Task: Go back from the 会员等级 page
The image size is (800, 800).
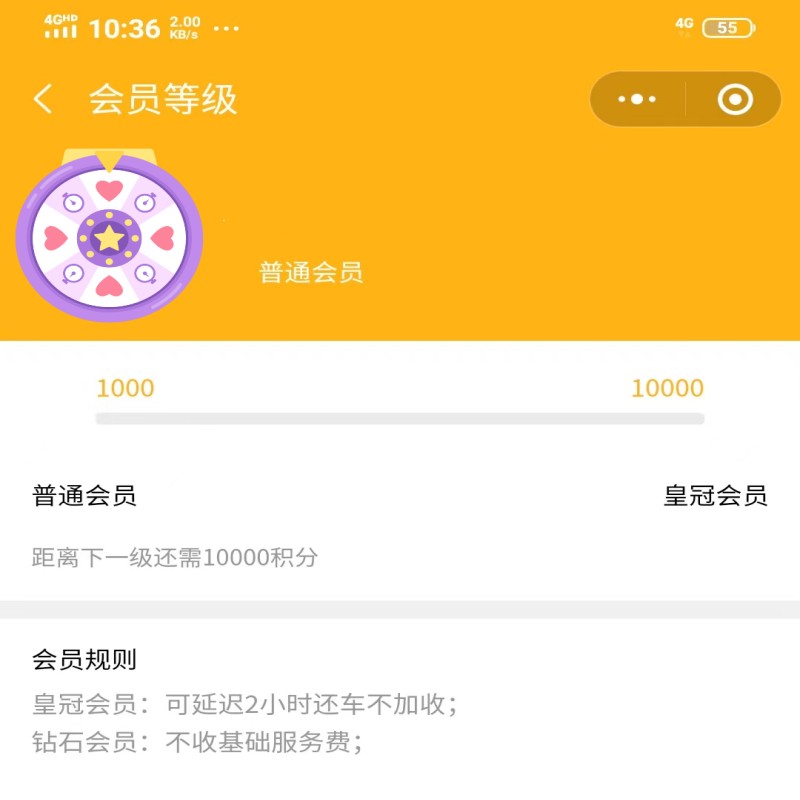Action: (43, 99)
